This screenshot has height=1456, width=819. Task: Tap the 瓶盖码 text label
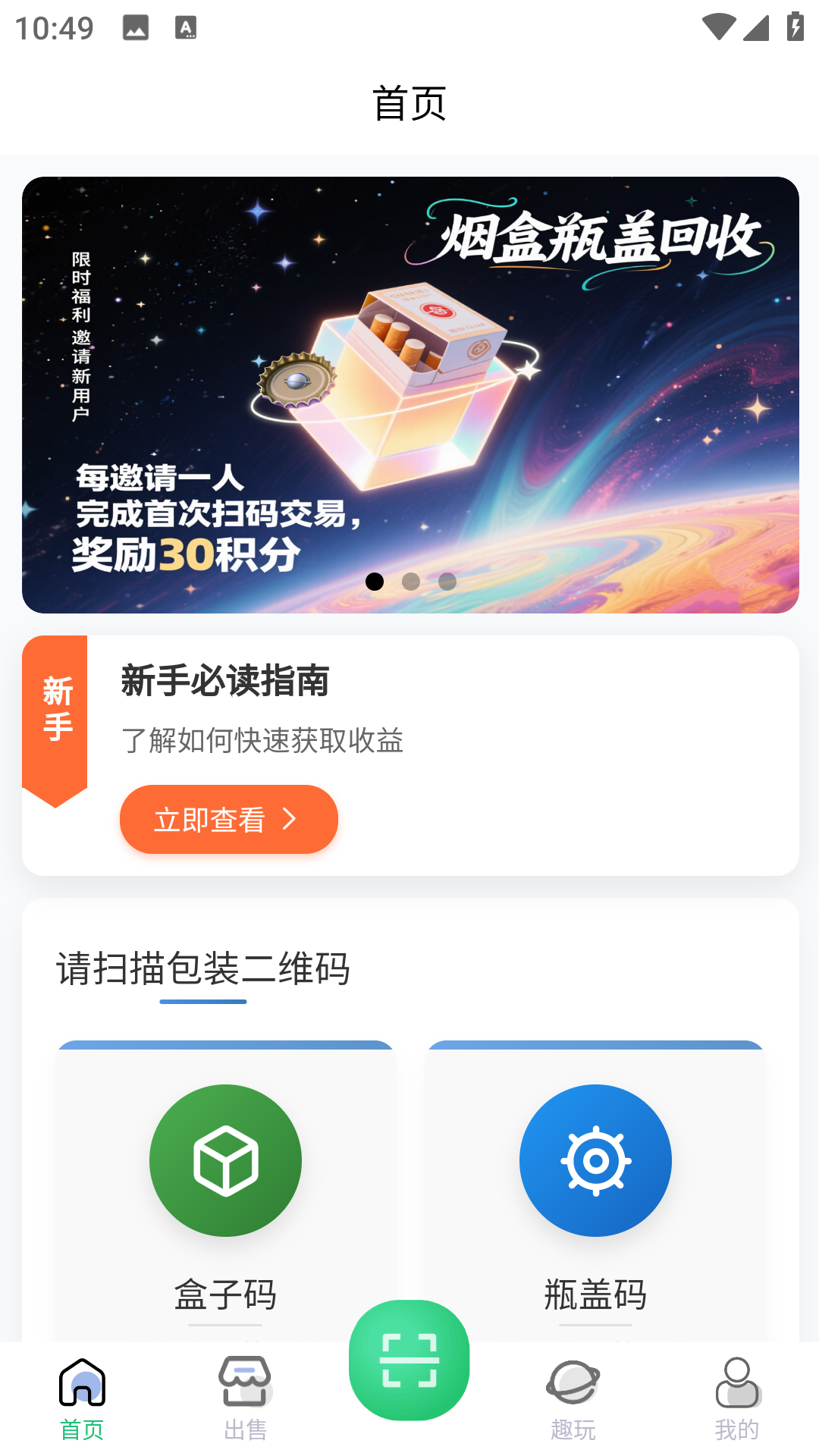click(x=596, y=1296)
